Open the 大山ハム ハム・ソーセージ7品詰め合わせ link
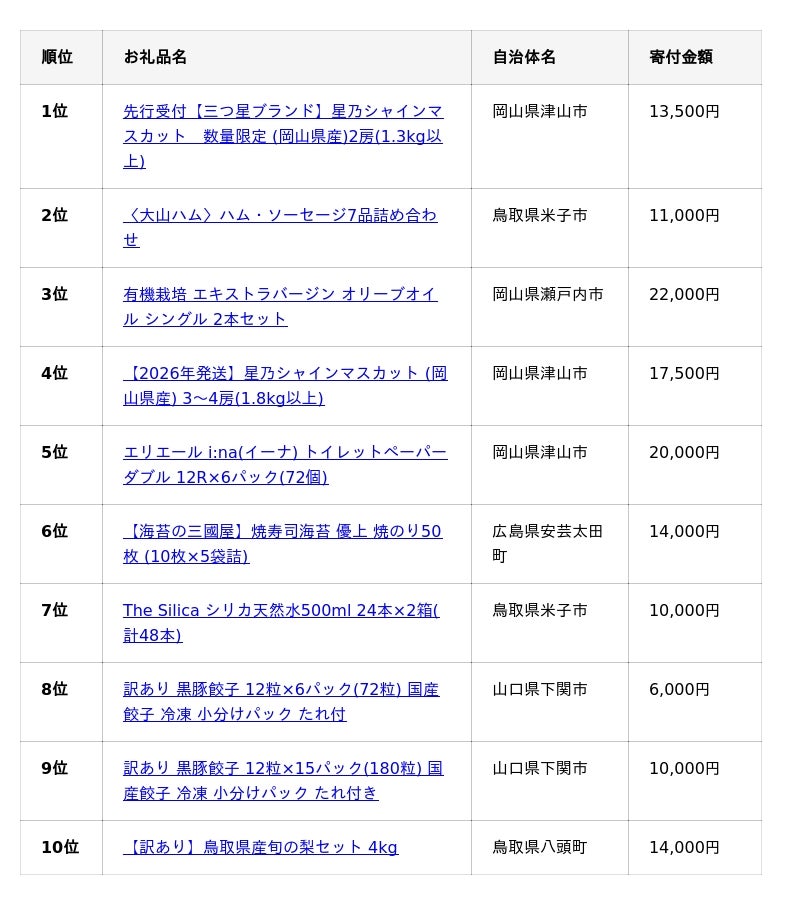This screenshot has height=905, width=800. point(280,215)
